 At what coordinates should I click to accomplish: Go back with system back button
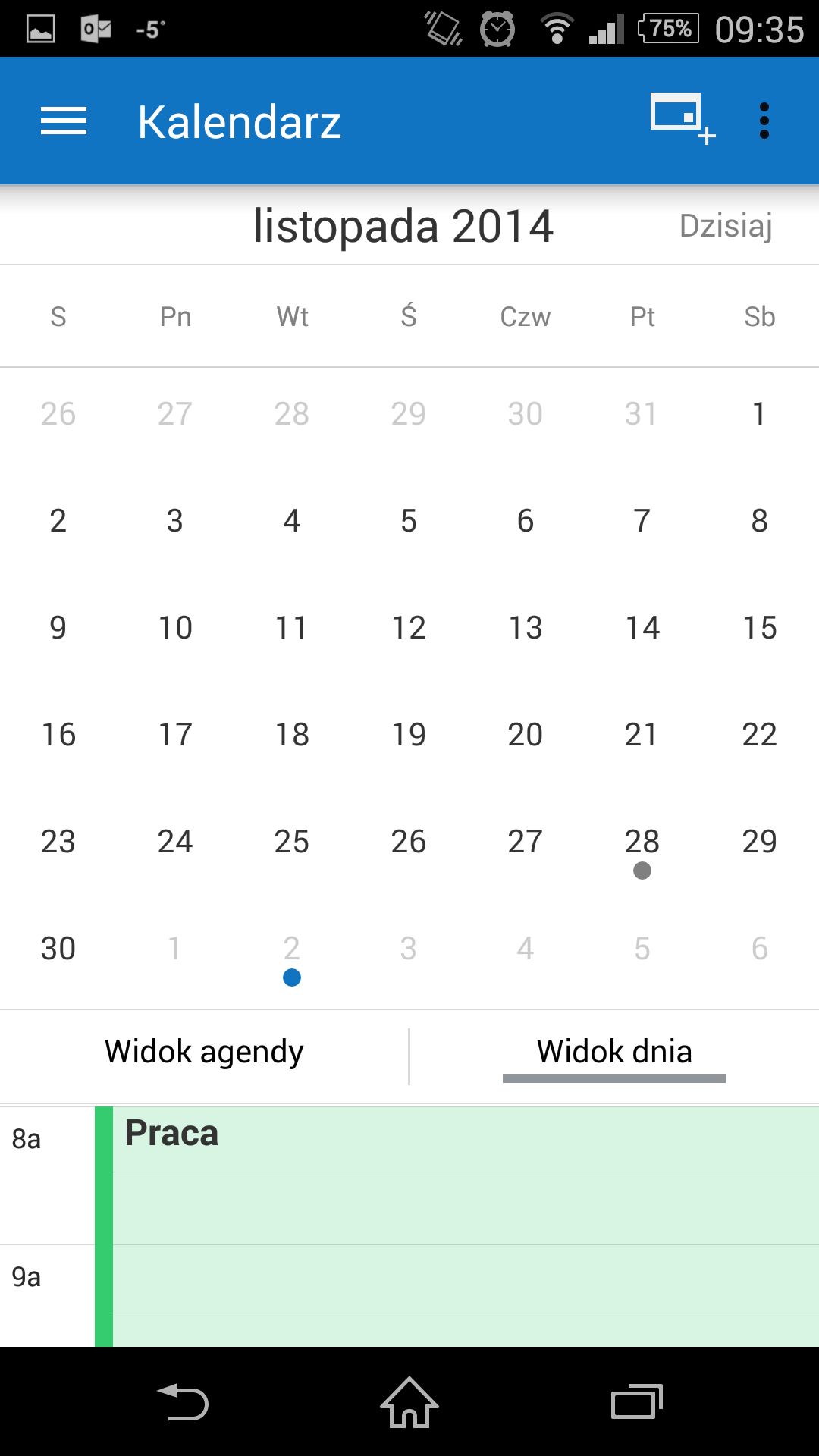click(183, 1401)
